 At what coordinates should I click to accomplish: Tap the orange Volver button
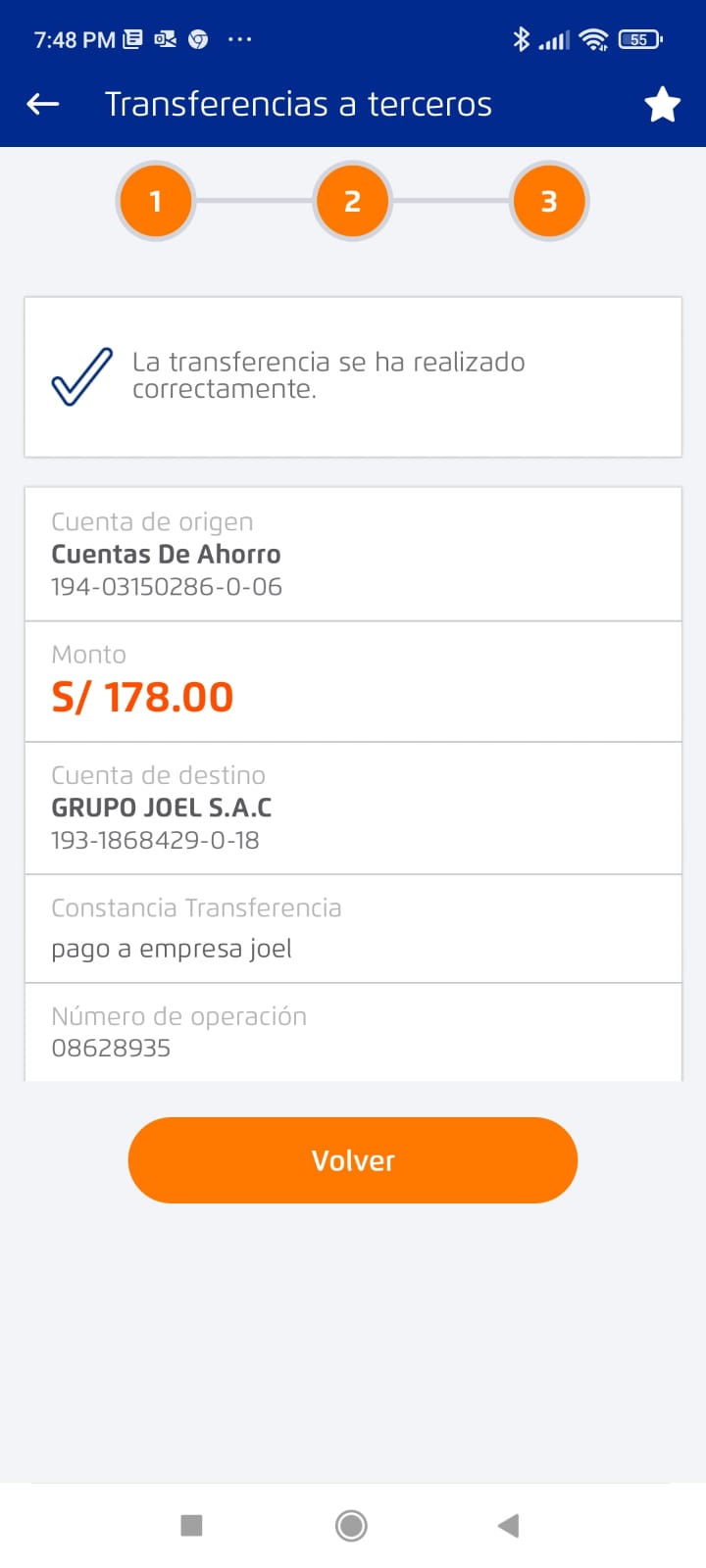coord(353,1160)
